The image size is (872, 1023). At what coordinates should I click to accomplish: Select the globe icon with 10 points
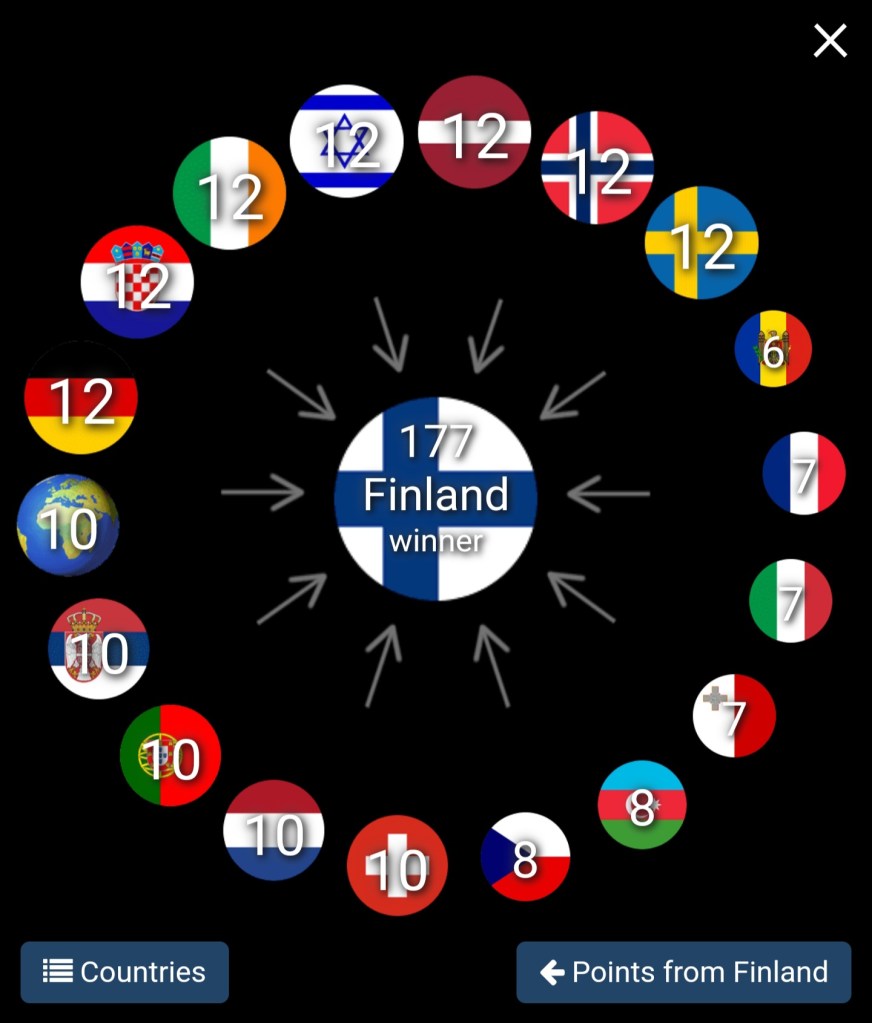tap(68, 525)
